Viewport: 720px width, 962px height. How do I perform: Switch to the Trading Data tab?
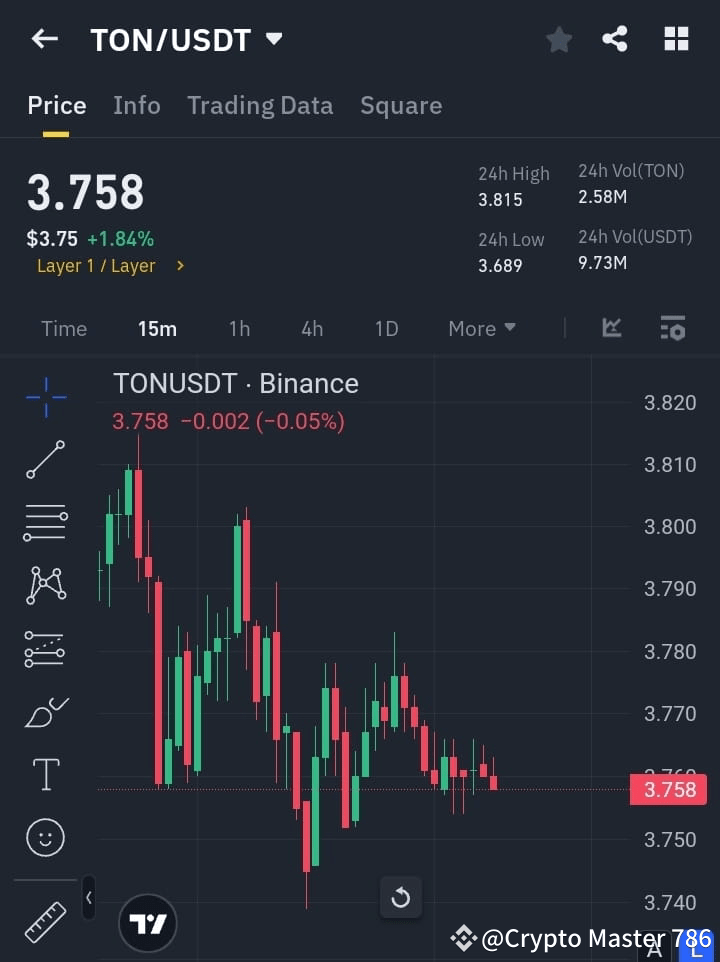point(260,105)
